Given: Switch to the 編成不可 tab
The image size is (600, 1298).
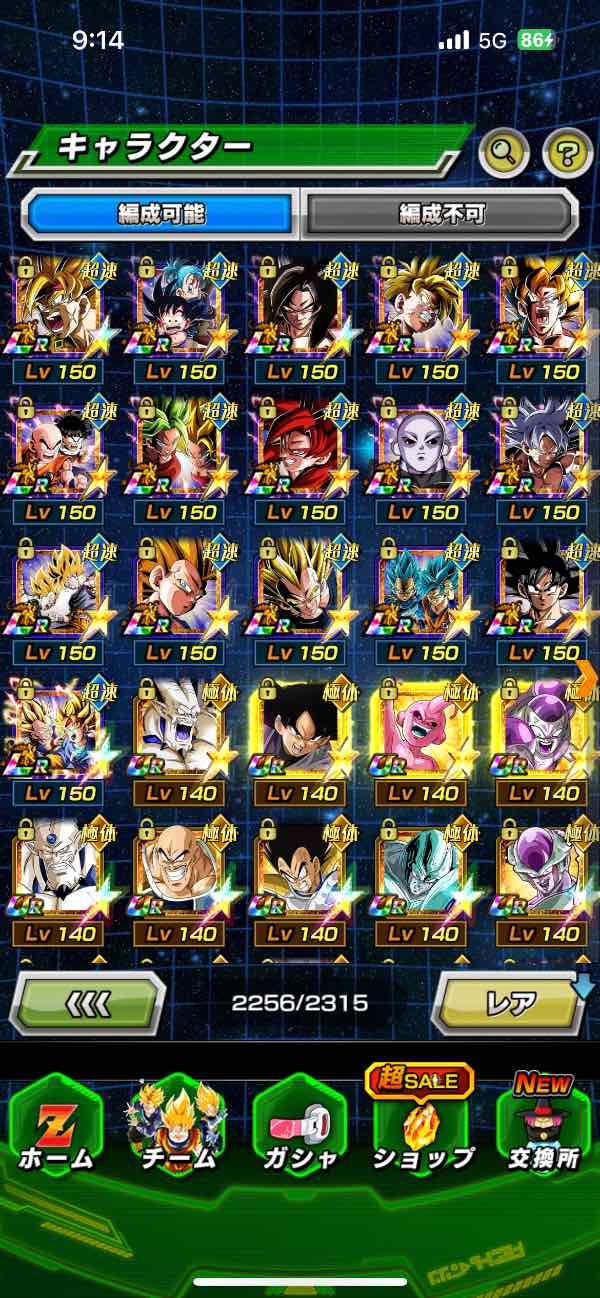Looking at the screenshot, I should coord(441,214).
